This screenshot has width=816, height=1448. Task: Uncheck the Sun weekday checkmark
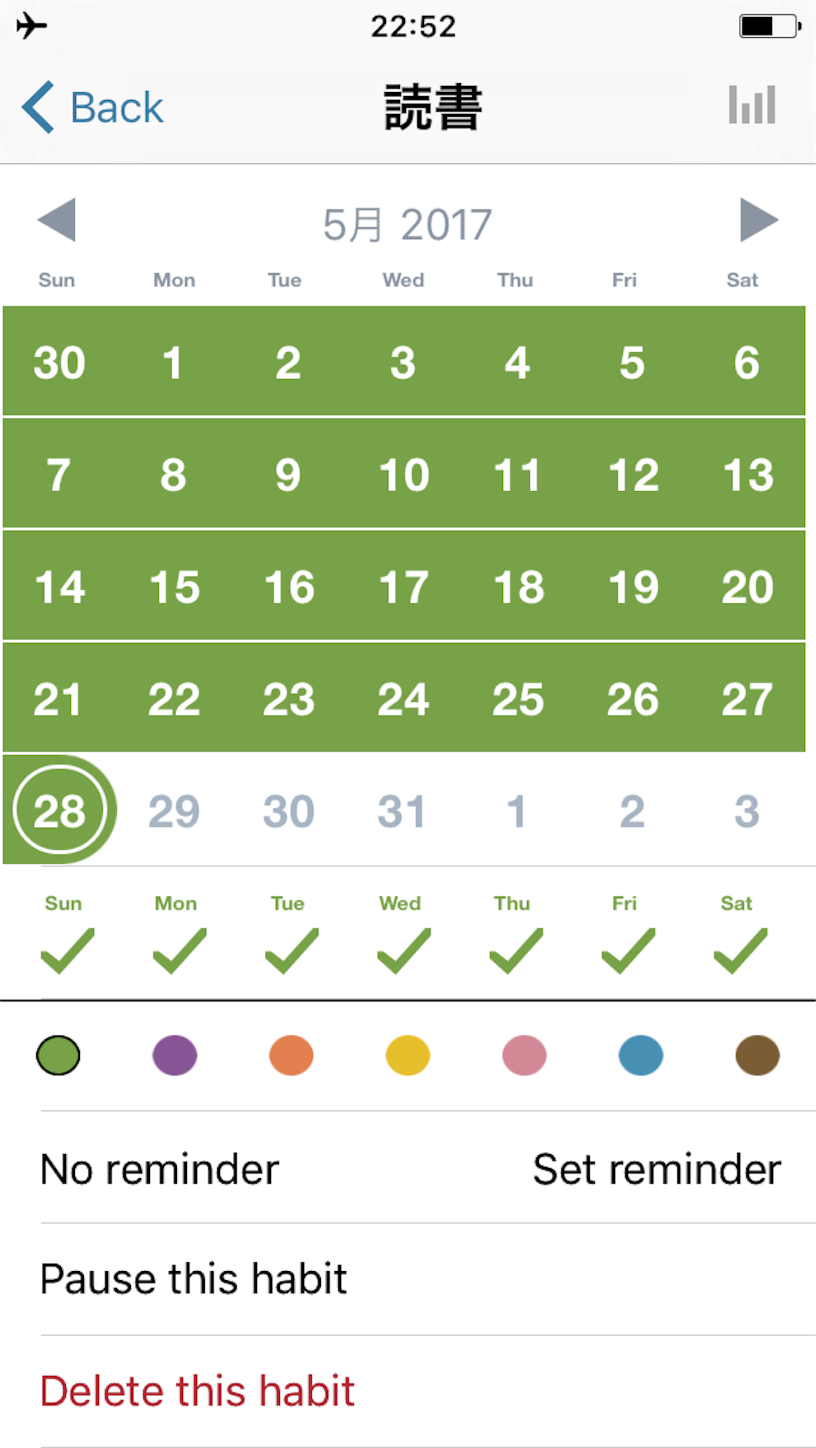[66, 951]
